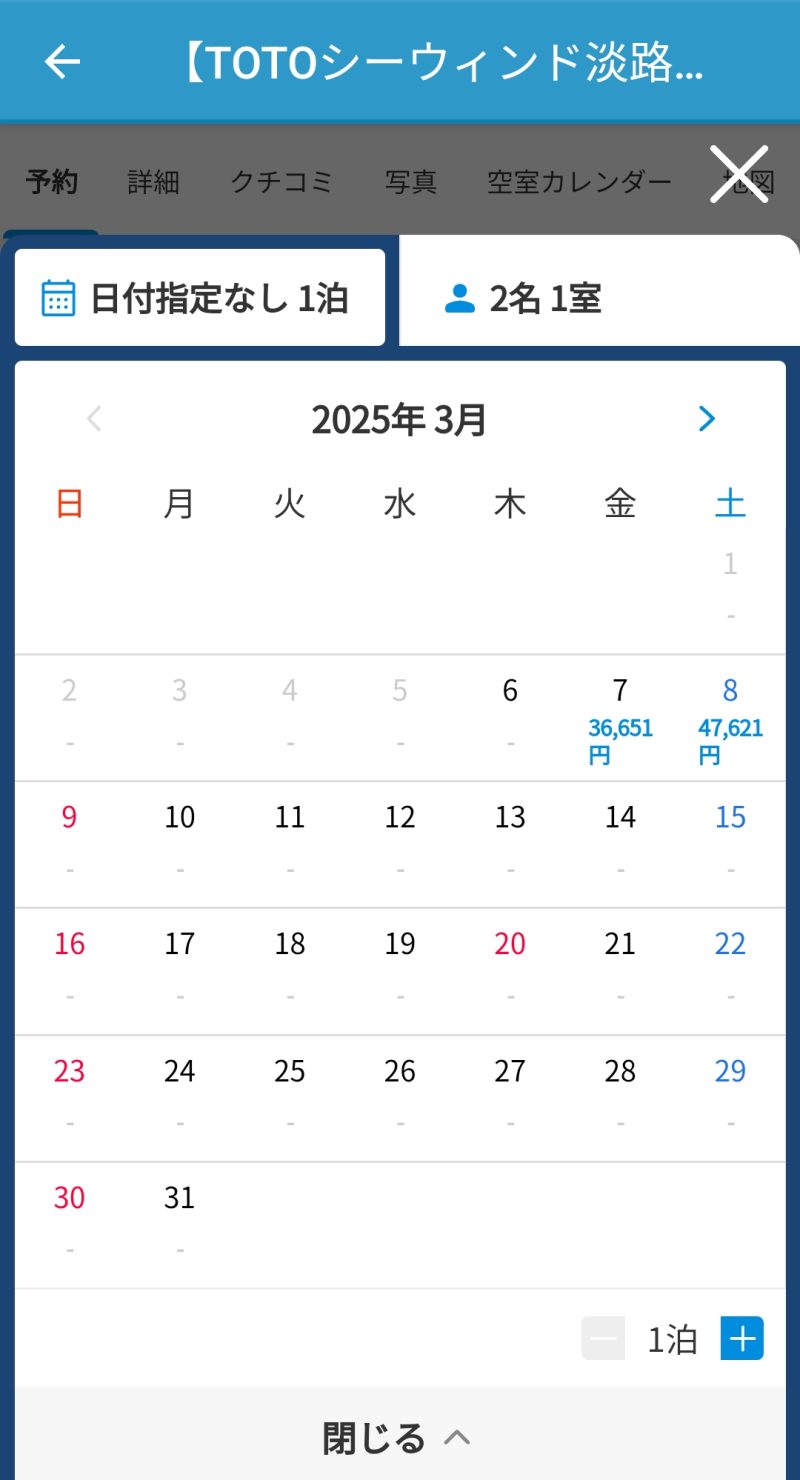The image size is (800, 1480).
Task: Go back using the top arrow
Action: point(62,62)
